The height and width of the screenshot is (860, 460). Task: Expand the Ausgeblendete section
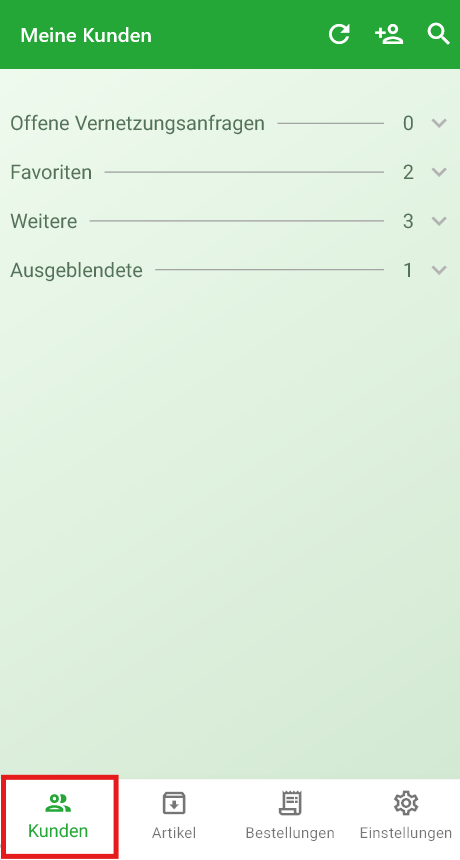230,270
